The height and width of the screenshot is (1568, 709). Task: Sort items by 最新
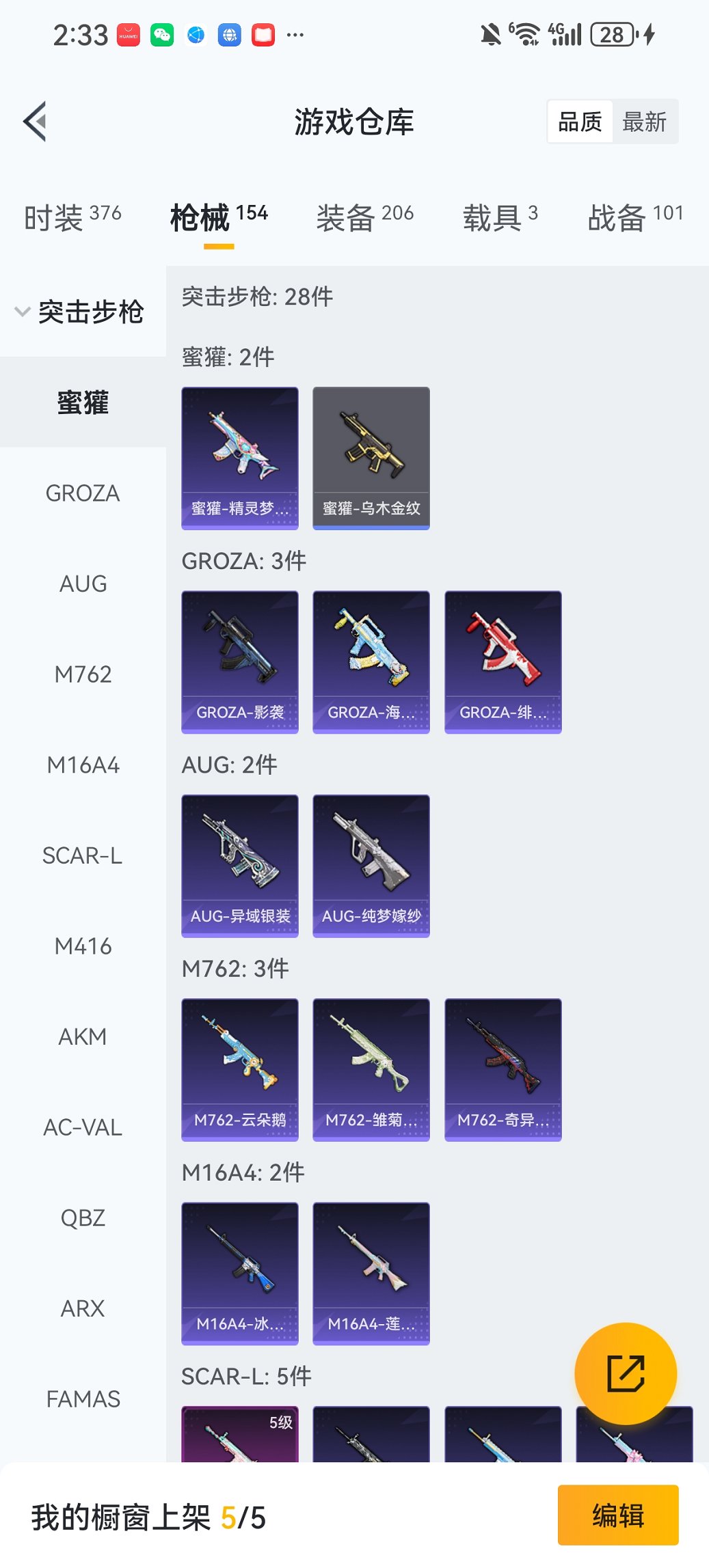point(644,122)
